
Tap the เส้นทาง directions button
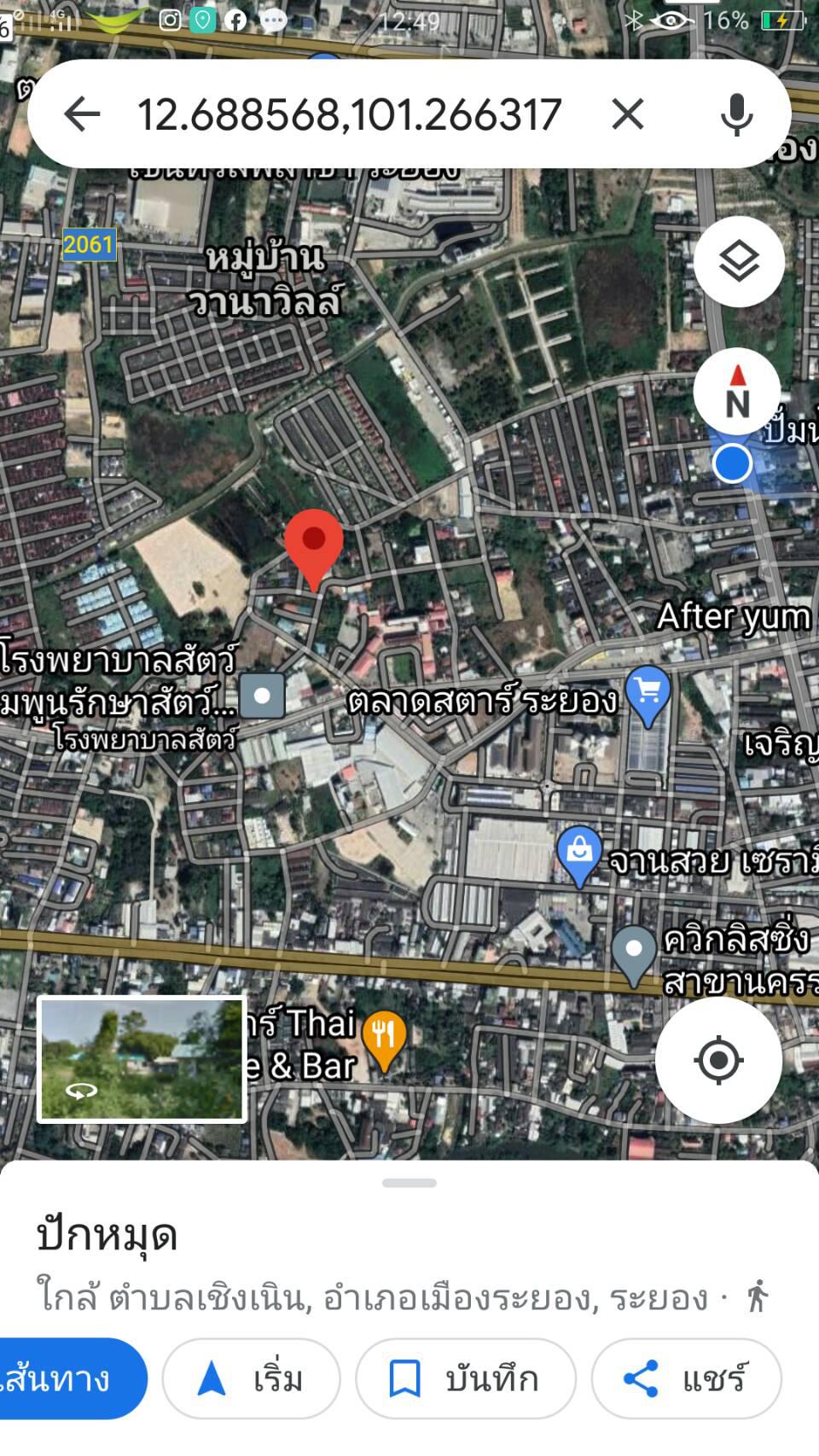(68, 1378)
